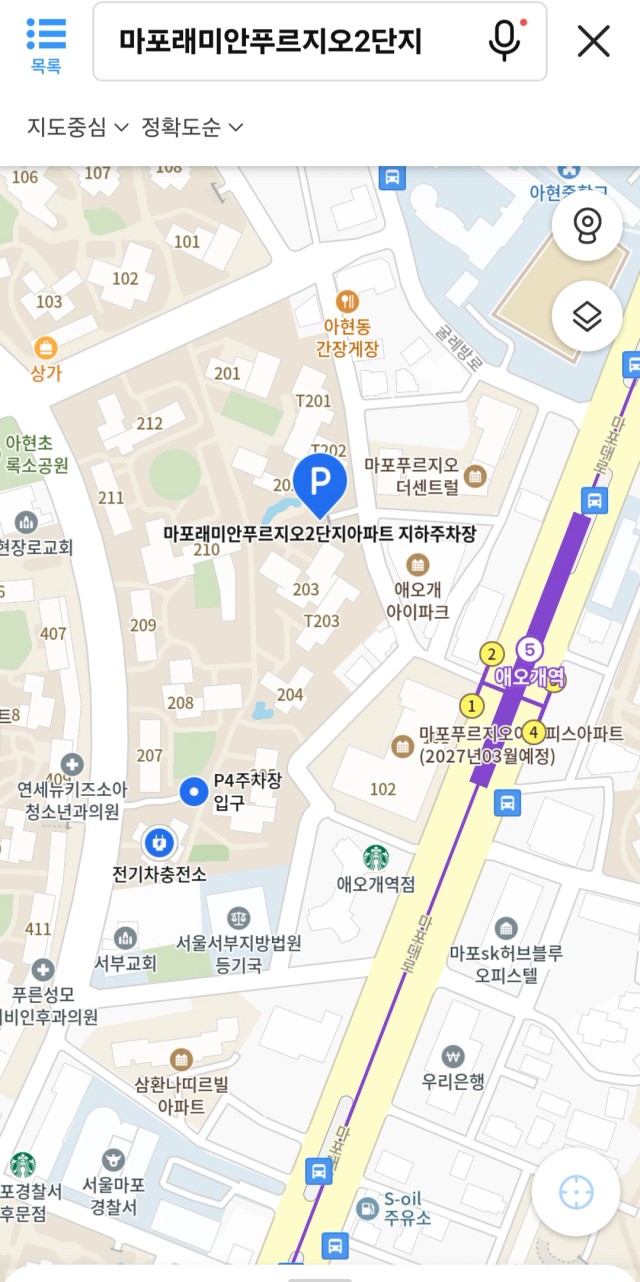This screenshot has height=1282, width=640.
Task: Select the 아현동 간장게장 restaurant marker
Action: pos(348,299)
